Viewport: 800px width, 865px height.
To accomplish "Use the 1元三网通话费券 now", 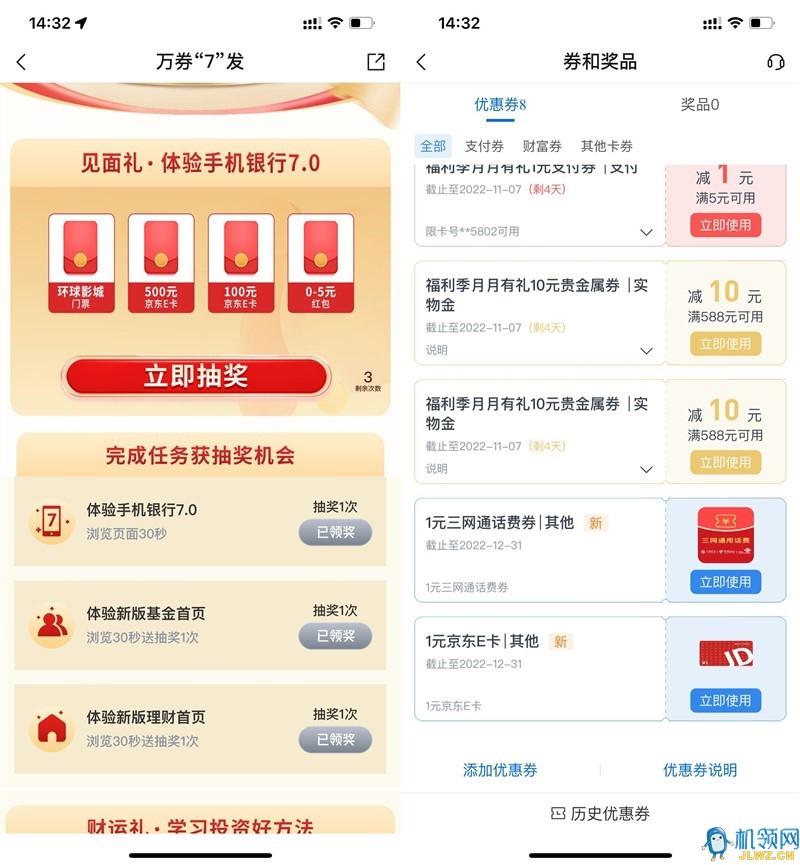I will 725,582.
